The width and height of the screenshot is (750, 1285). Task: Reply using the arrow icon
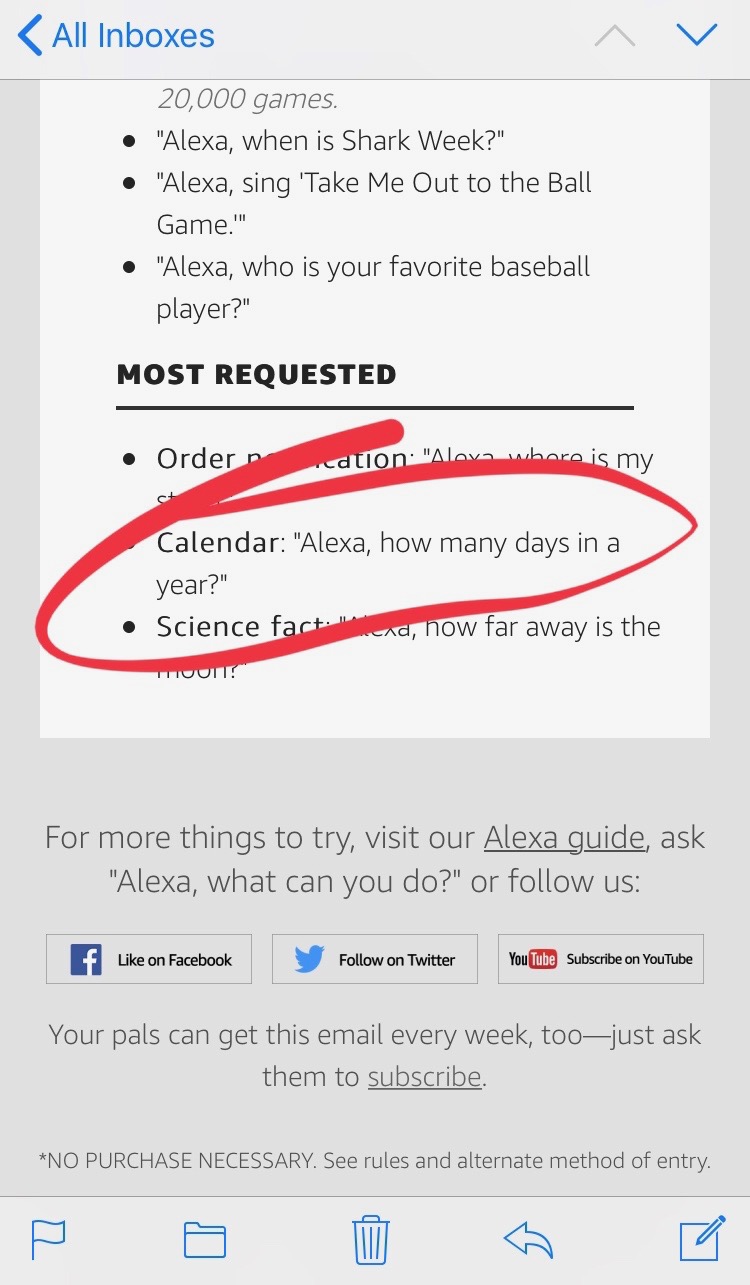coord(529,1240)
